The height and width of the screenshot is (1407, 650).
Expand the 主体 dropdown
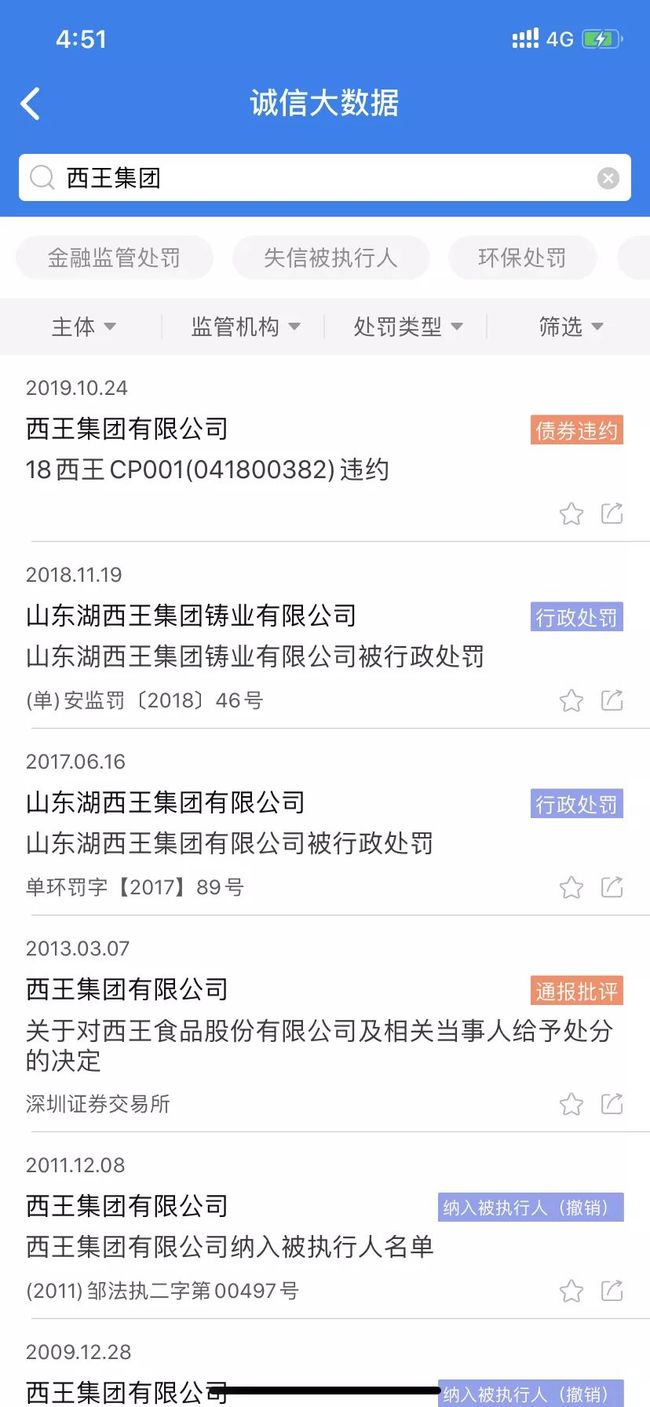click(83, 327)
